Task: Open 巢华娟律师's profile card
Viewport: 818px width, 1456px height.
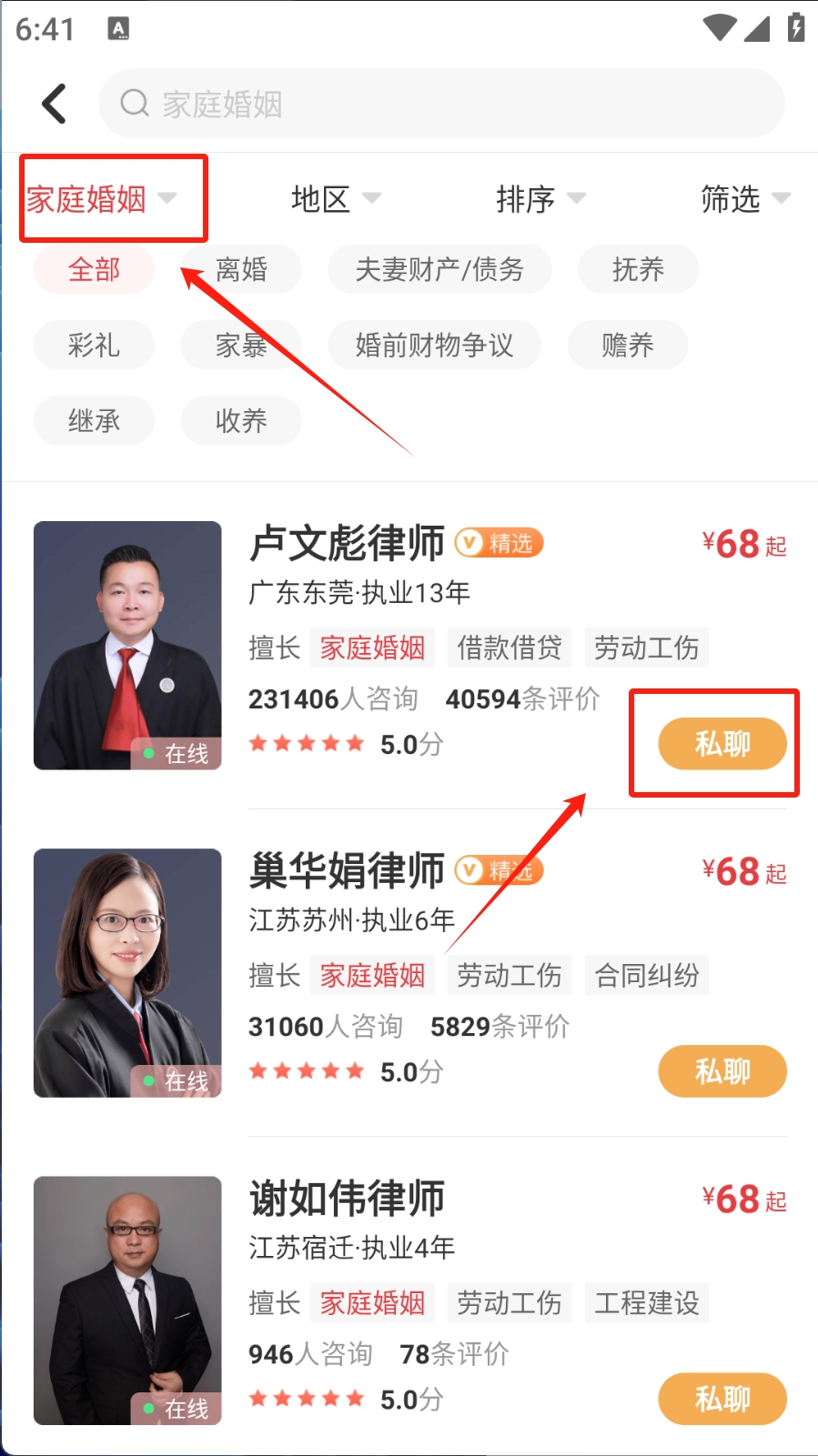Action: [409, 973]
